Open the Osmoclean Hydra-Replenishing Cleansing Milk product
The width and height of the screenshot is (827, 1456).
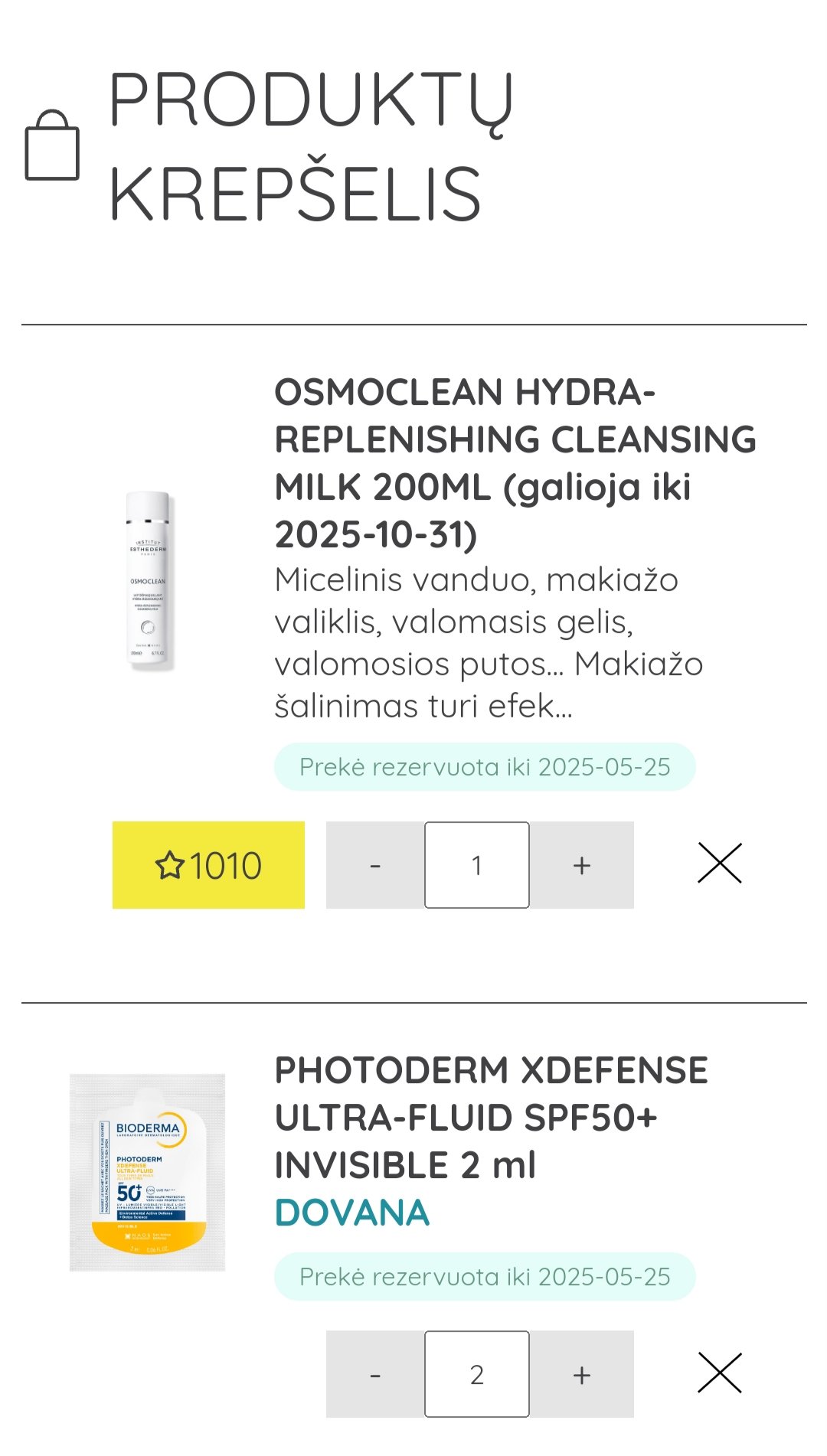pos(515,463)
